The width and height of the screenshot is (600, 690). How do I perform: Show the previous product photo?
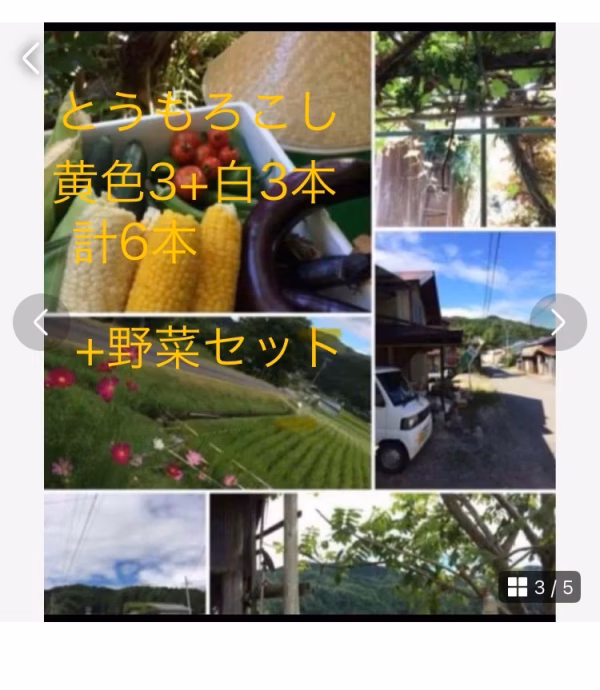click(x=41, y=322)
